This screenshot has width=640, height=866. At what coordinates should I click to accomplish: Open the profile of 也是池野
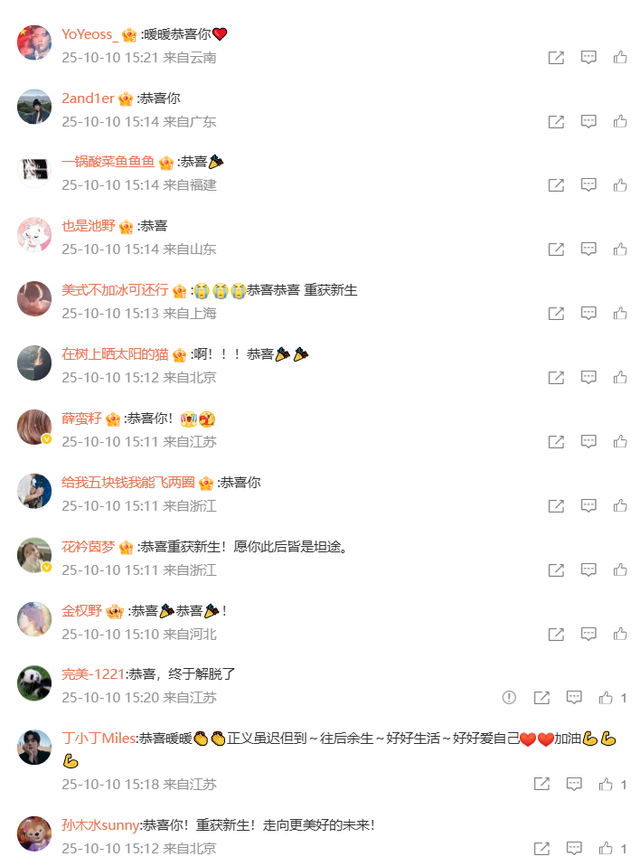tap(88, 226)
